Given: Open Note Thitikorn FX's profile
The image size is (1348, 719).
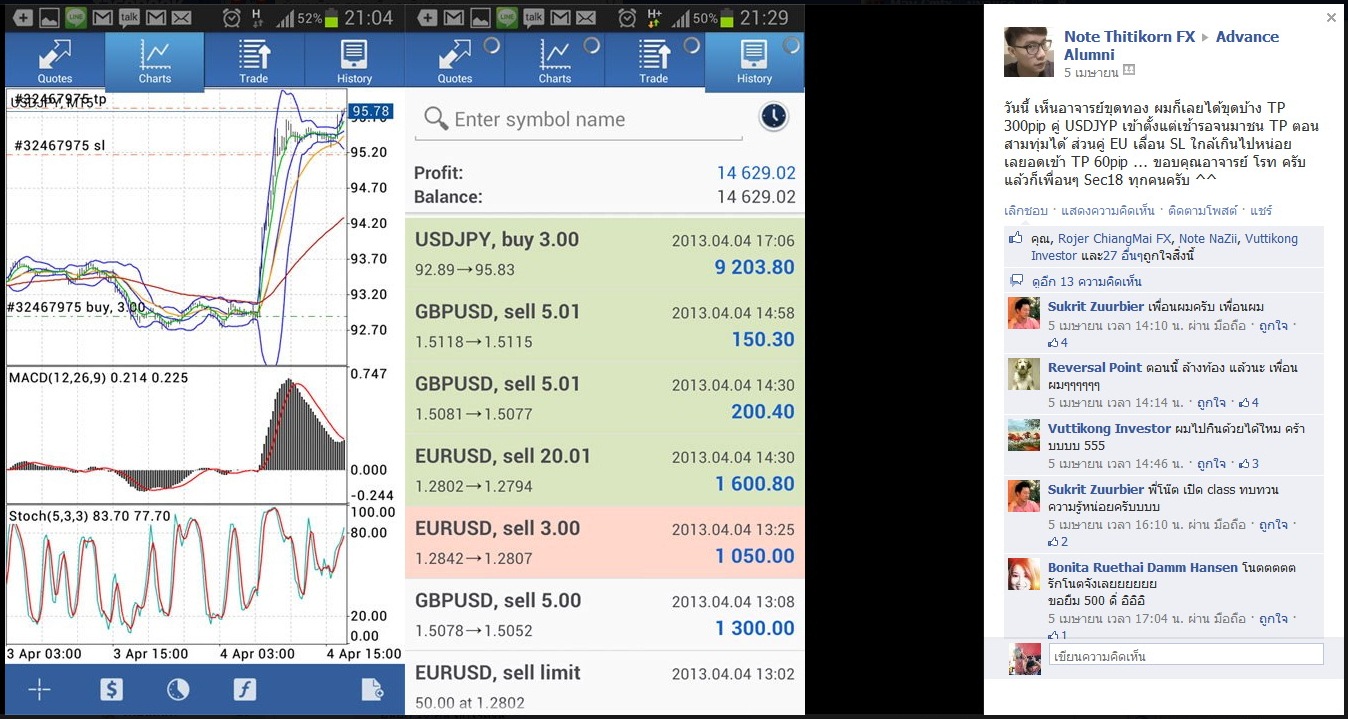Looking at the screenshot, I should point(1129,37).
